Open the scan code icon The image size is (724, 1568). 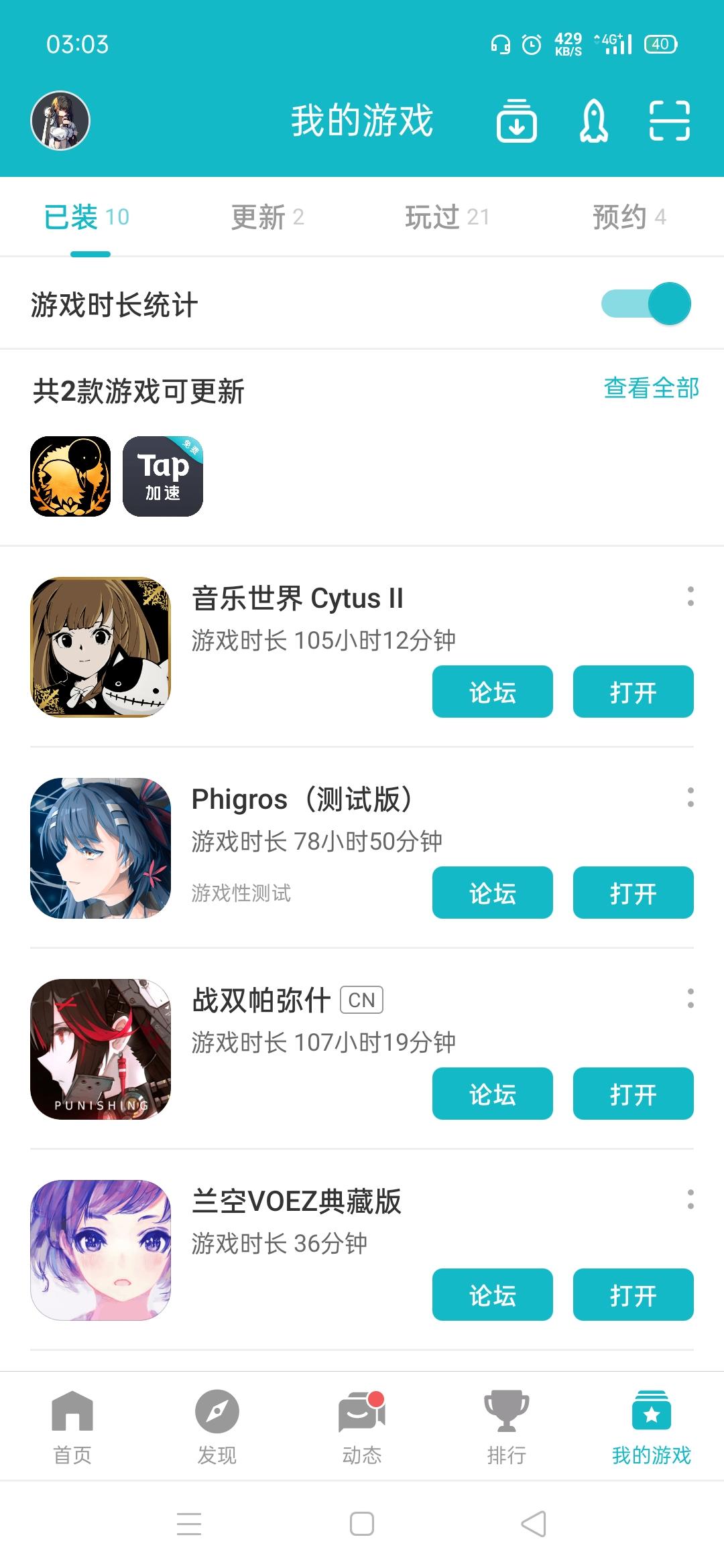[669, 121]
